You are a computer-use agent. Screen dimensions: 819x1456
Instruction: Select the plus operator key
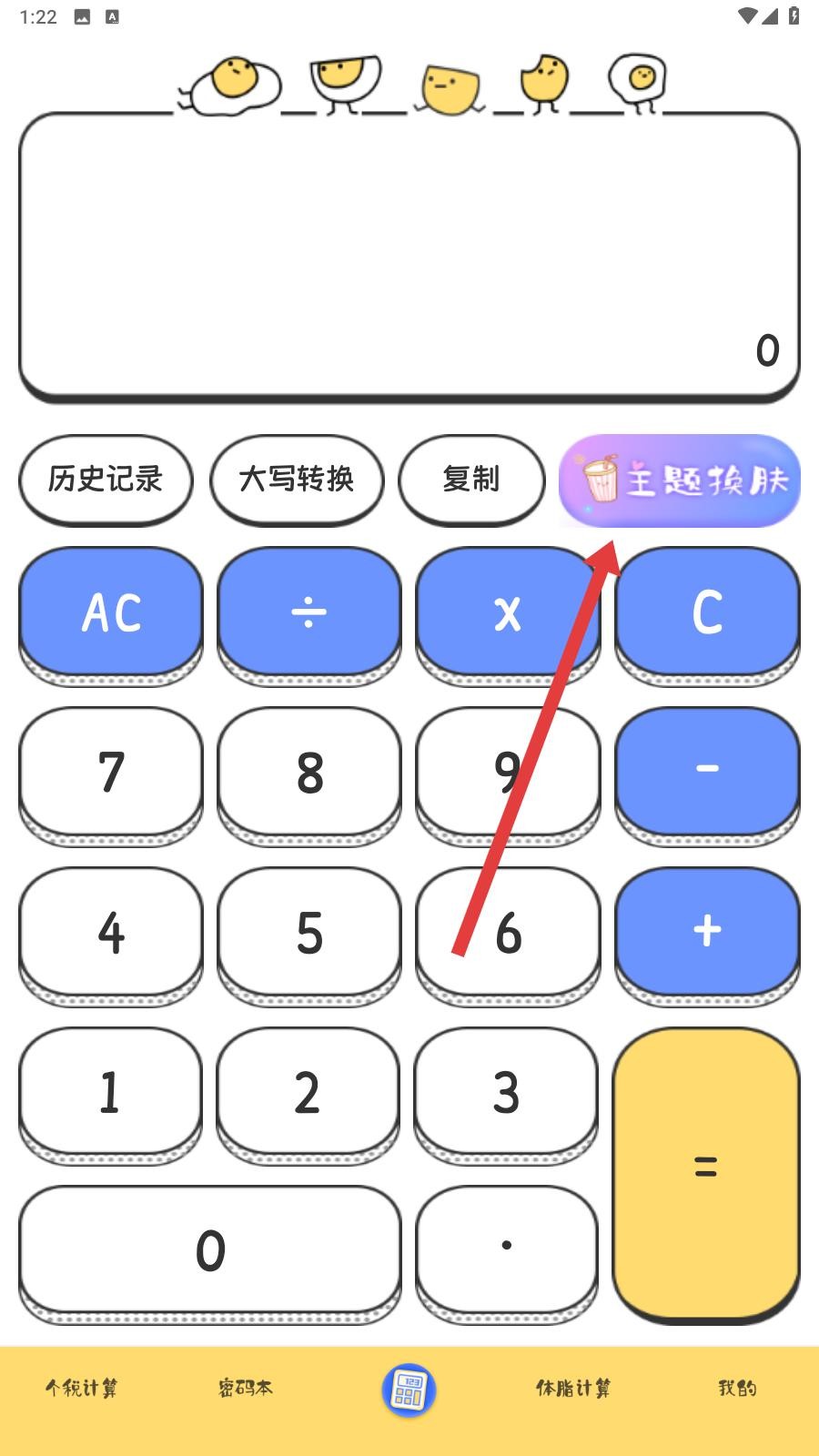click(707, 930)
